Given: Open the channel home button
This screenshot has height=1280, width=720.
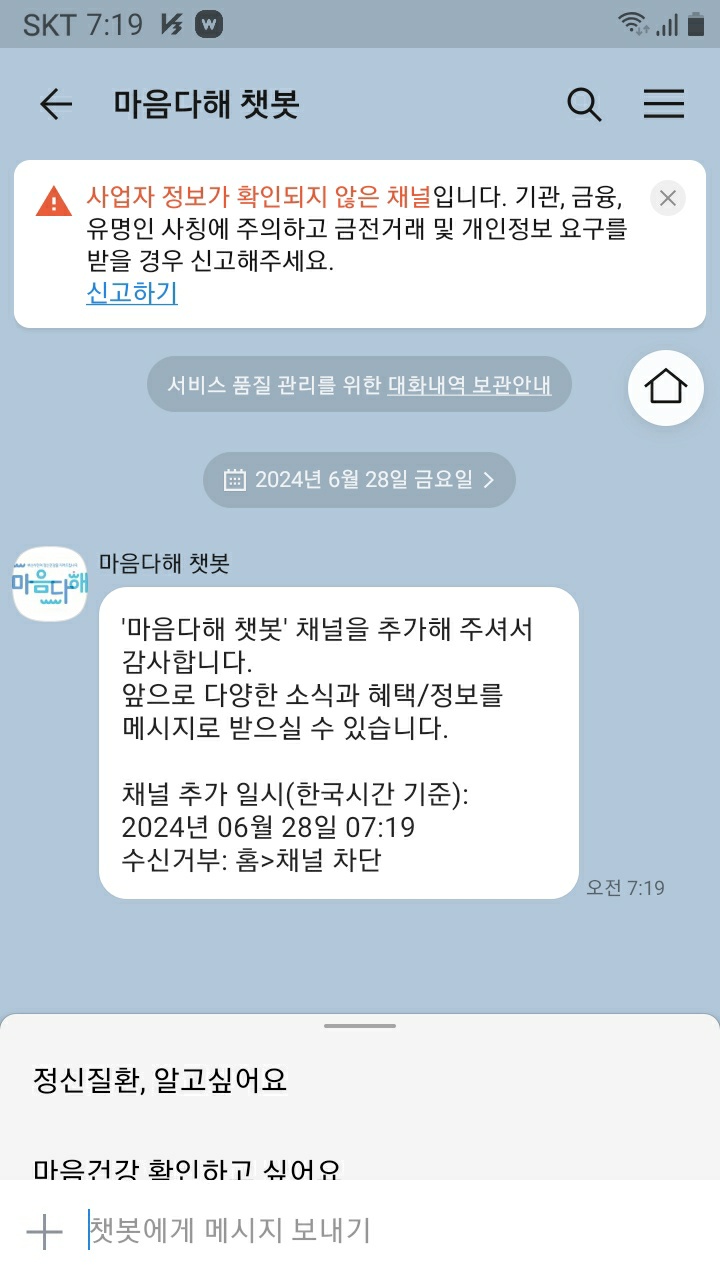Looking at the screenshot, I should pos(666,386).
